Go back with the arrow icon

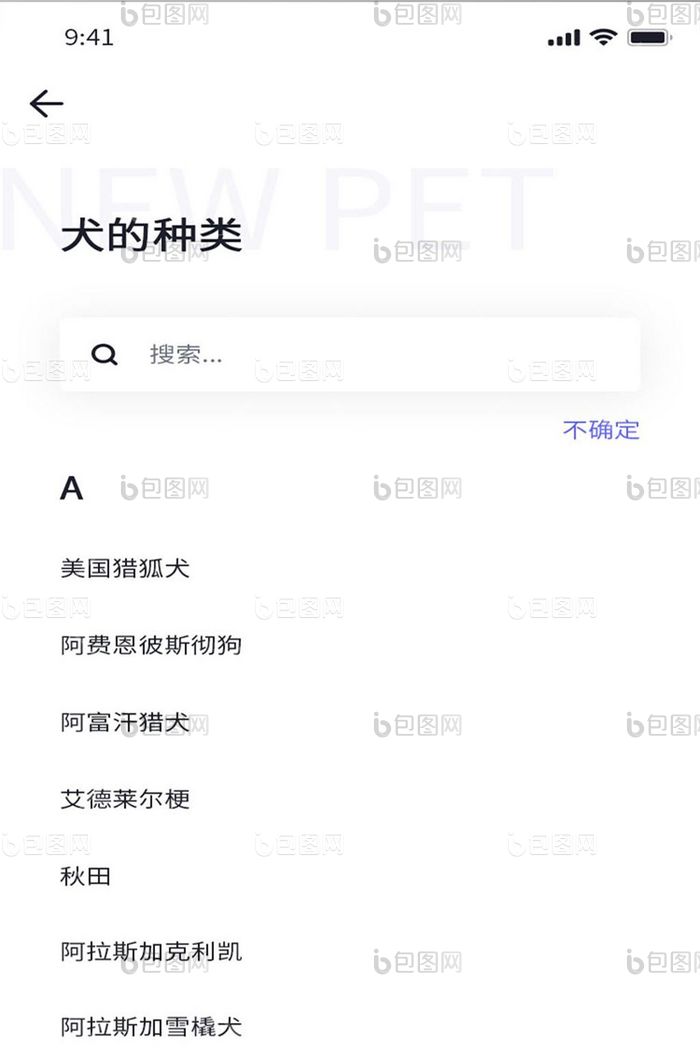click(x=46, y=103)
